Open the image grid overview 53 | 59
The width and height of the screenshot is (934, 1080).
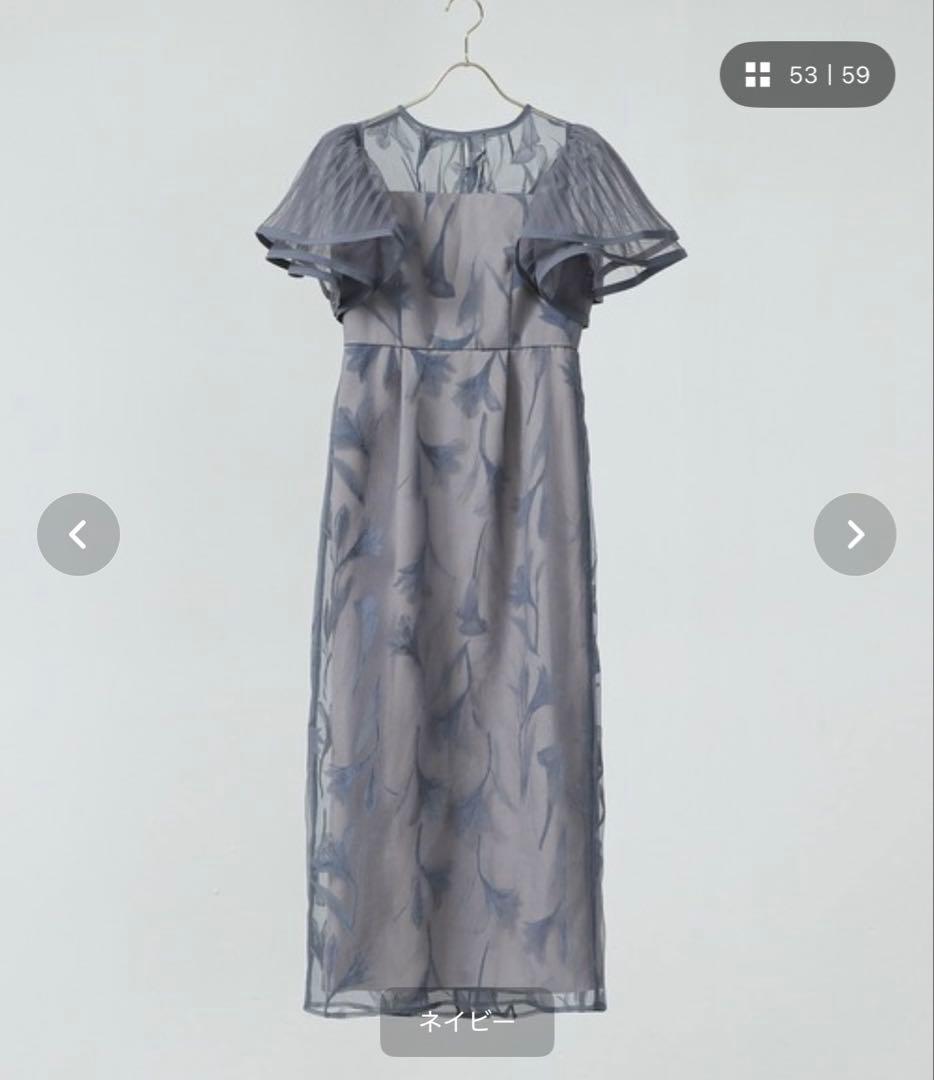(806, 74)
